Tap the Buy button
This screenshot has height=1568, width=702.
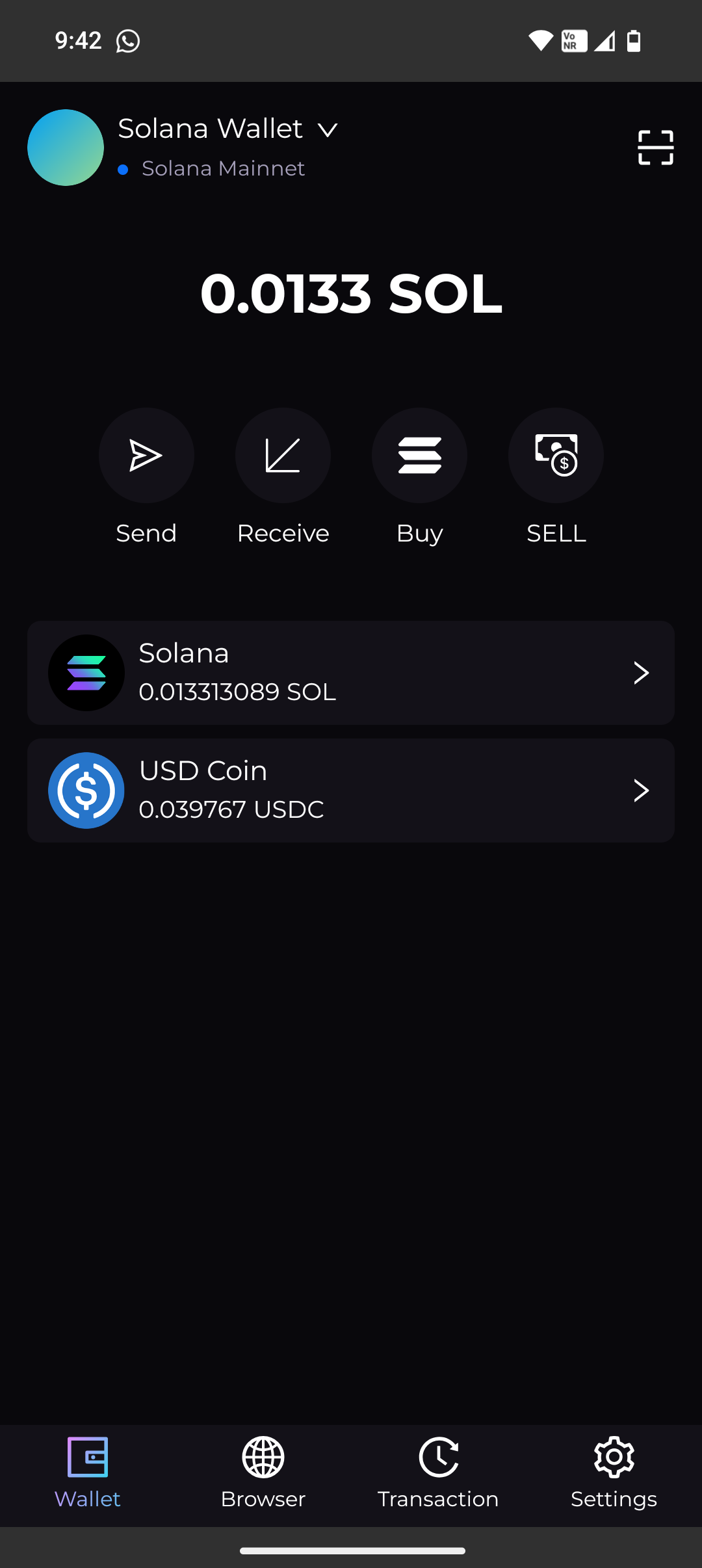click(419, 456)
